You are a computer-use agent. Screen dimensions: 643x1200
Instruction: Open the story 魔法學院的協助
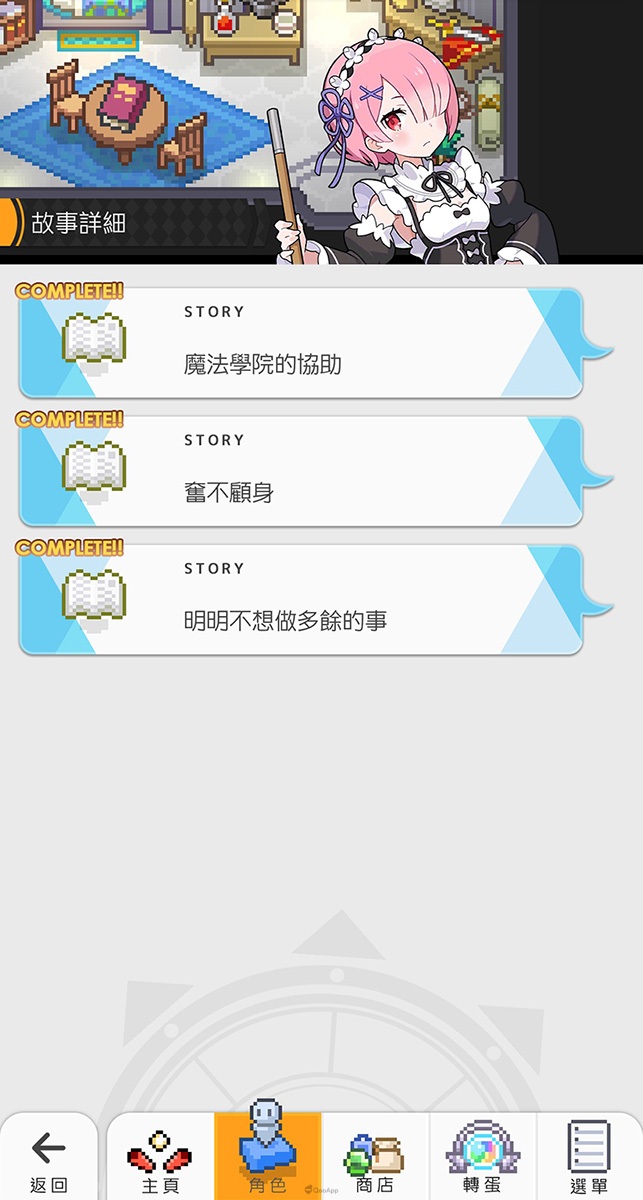click(300, 343)
